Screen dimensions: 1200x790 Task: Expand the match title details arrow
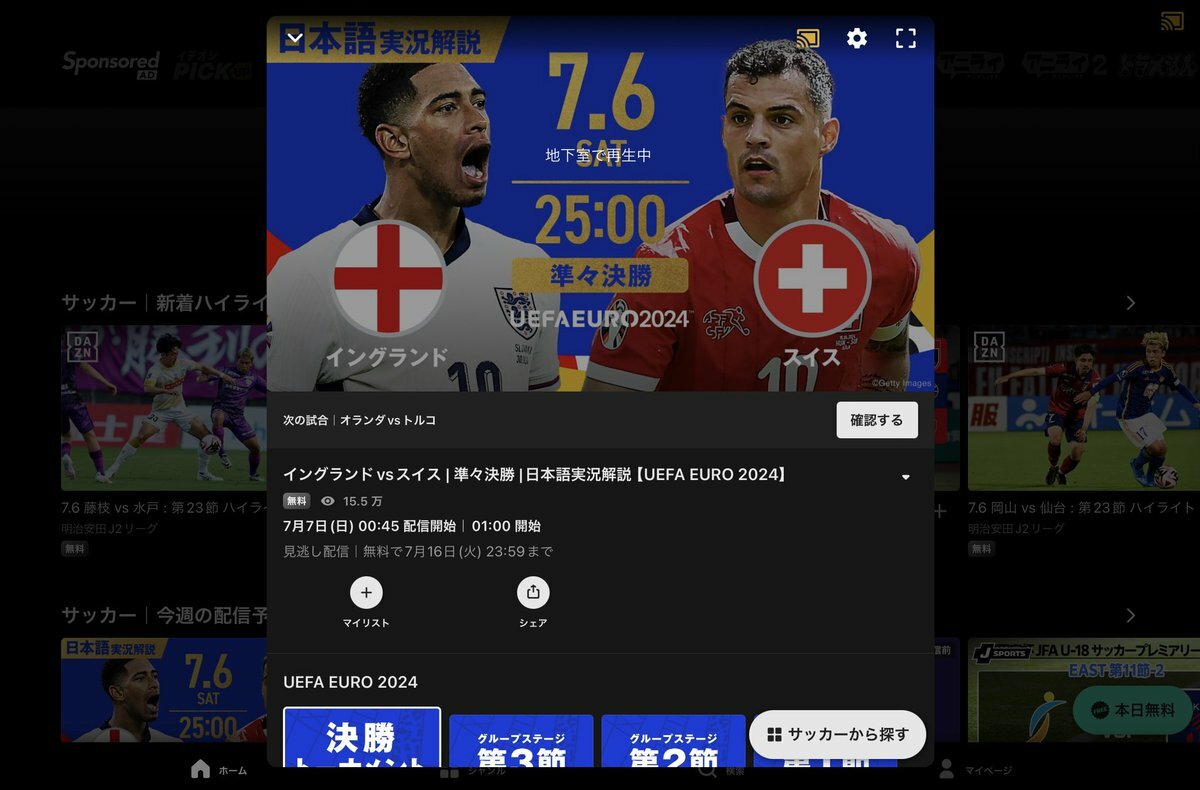pos(906,477)
